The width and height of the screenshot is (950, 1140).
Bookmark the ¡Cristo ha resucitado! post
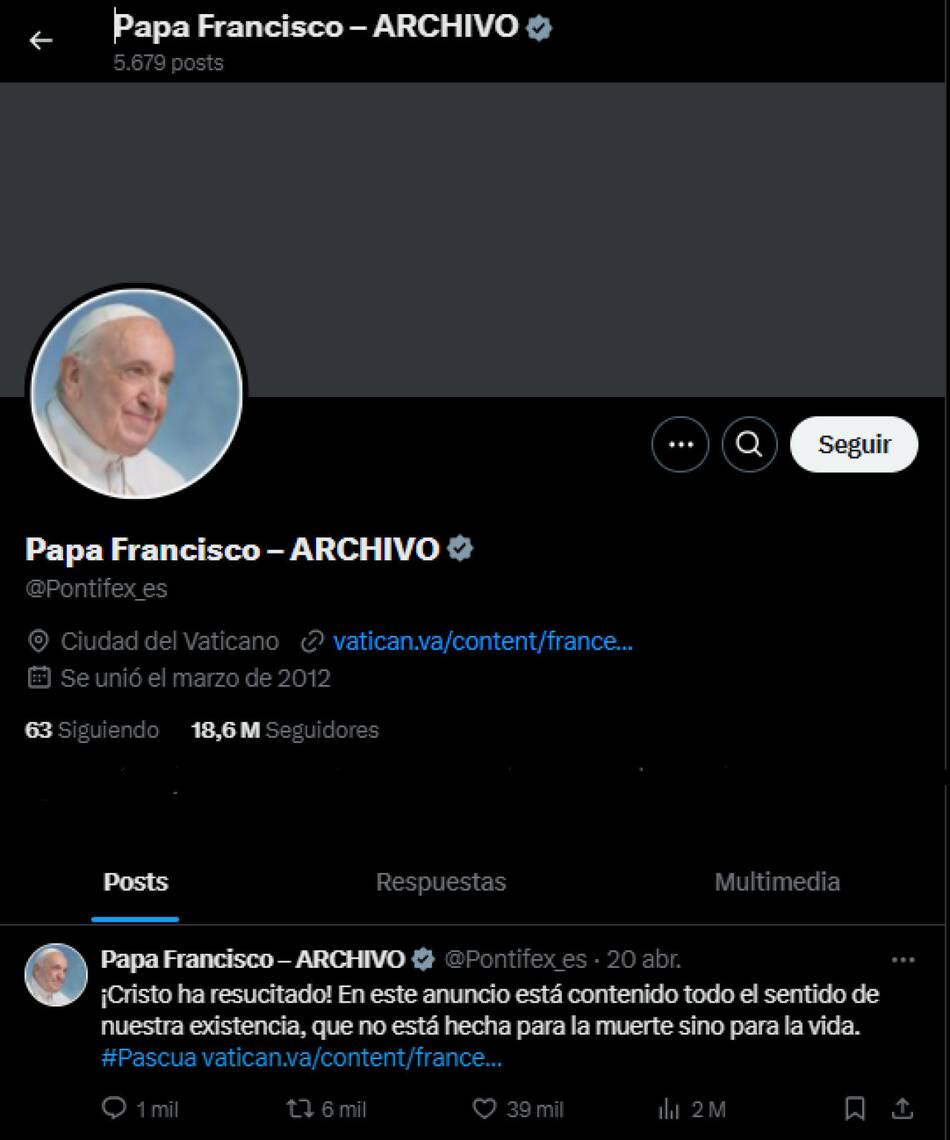pyautogui.click(x=855, y=1108)
